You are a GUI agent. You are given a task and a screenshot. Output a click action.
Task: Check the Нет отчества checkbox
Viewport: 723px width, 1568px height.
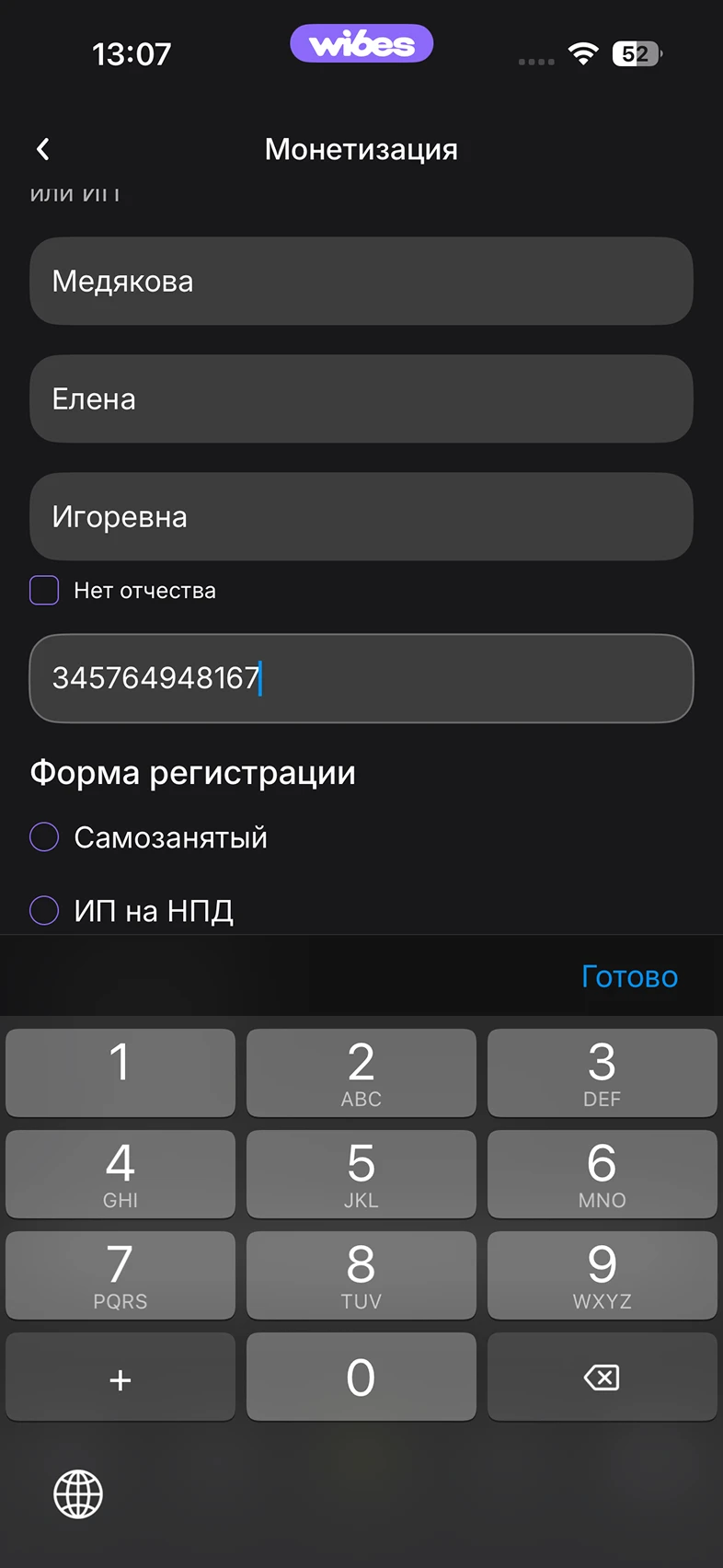(44, 591)
